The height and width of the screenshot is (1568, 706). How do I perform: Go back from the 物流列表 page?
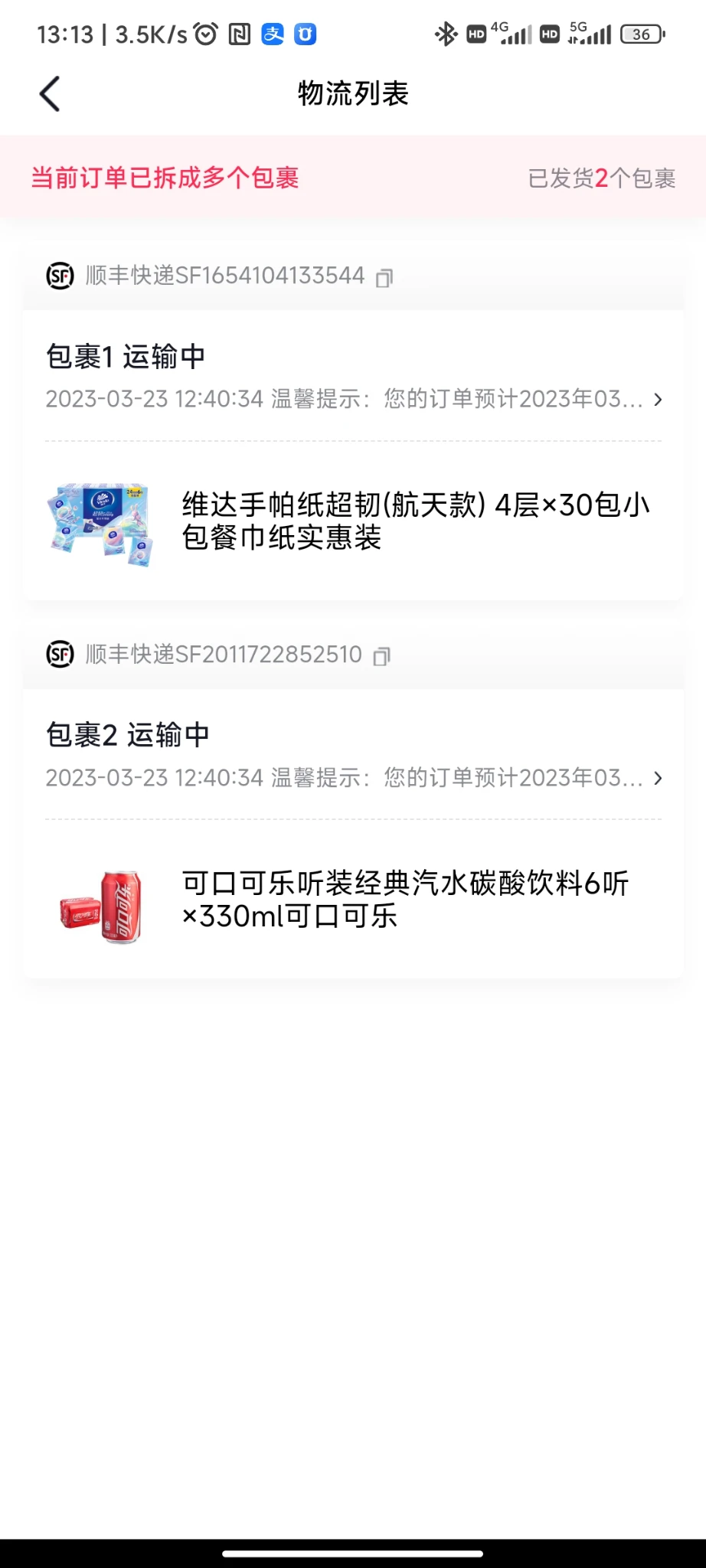click(x=50, y=94)
